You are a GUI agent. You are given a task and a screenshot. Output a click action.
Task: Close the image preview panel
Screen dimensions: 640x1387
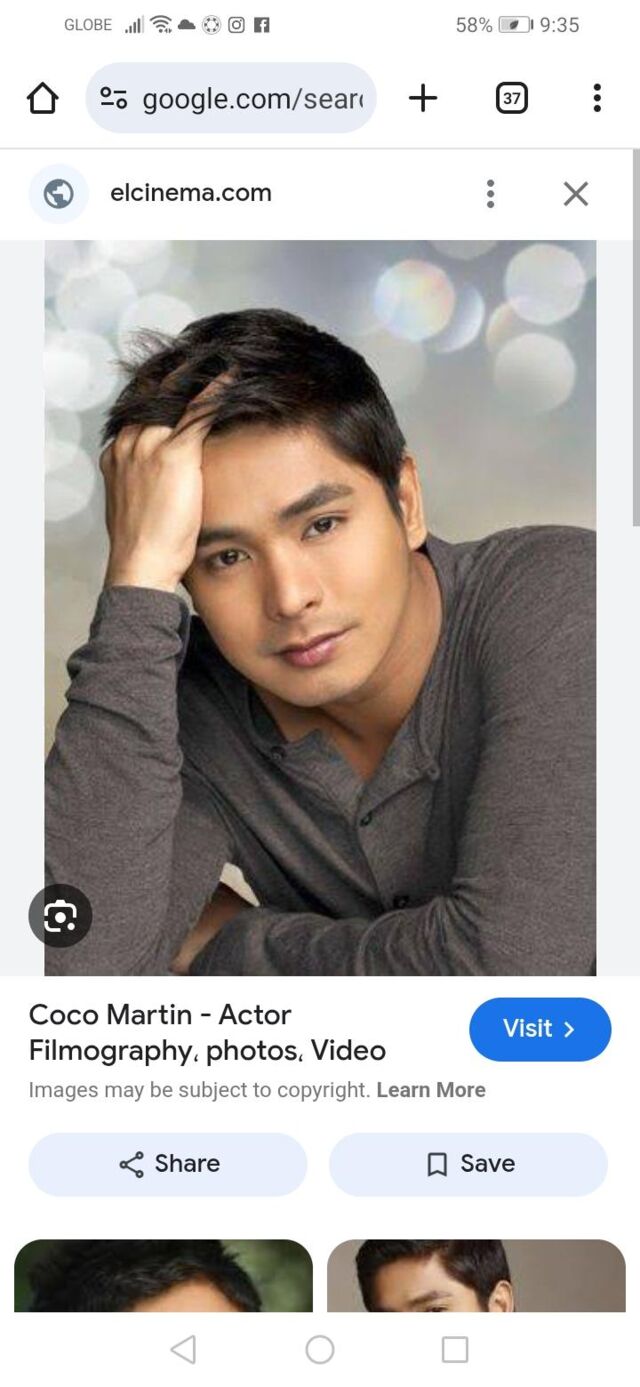point(575,194)
